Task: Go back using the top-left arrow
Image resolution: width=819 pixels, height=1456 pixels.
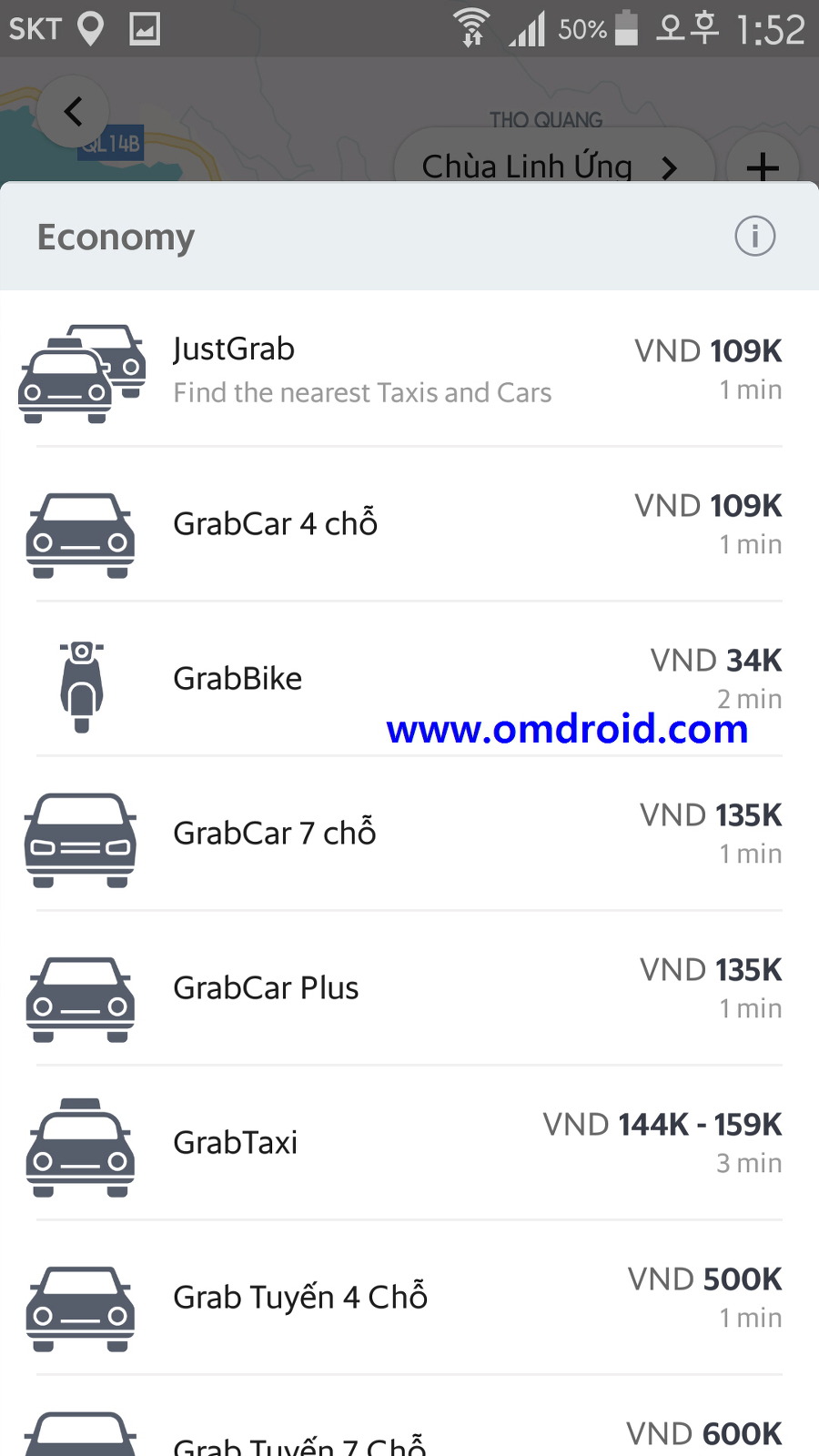Action: (x=73, y=112)
